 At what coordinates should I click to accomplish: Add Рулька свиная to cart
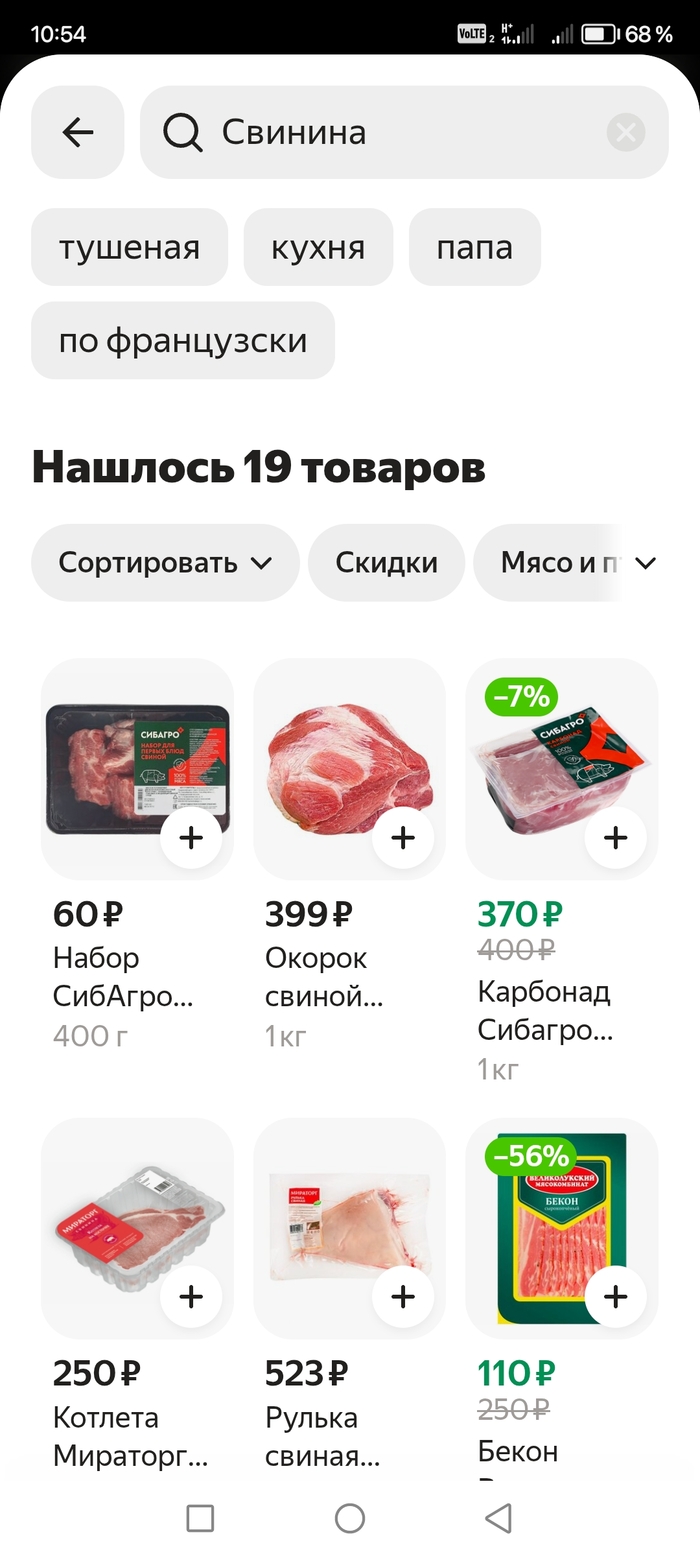(x=403, y=1297)
